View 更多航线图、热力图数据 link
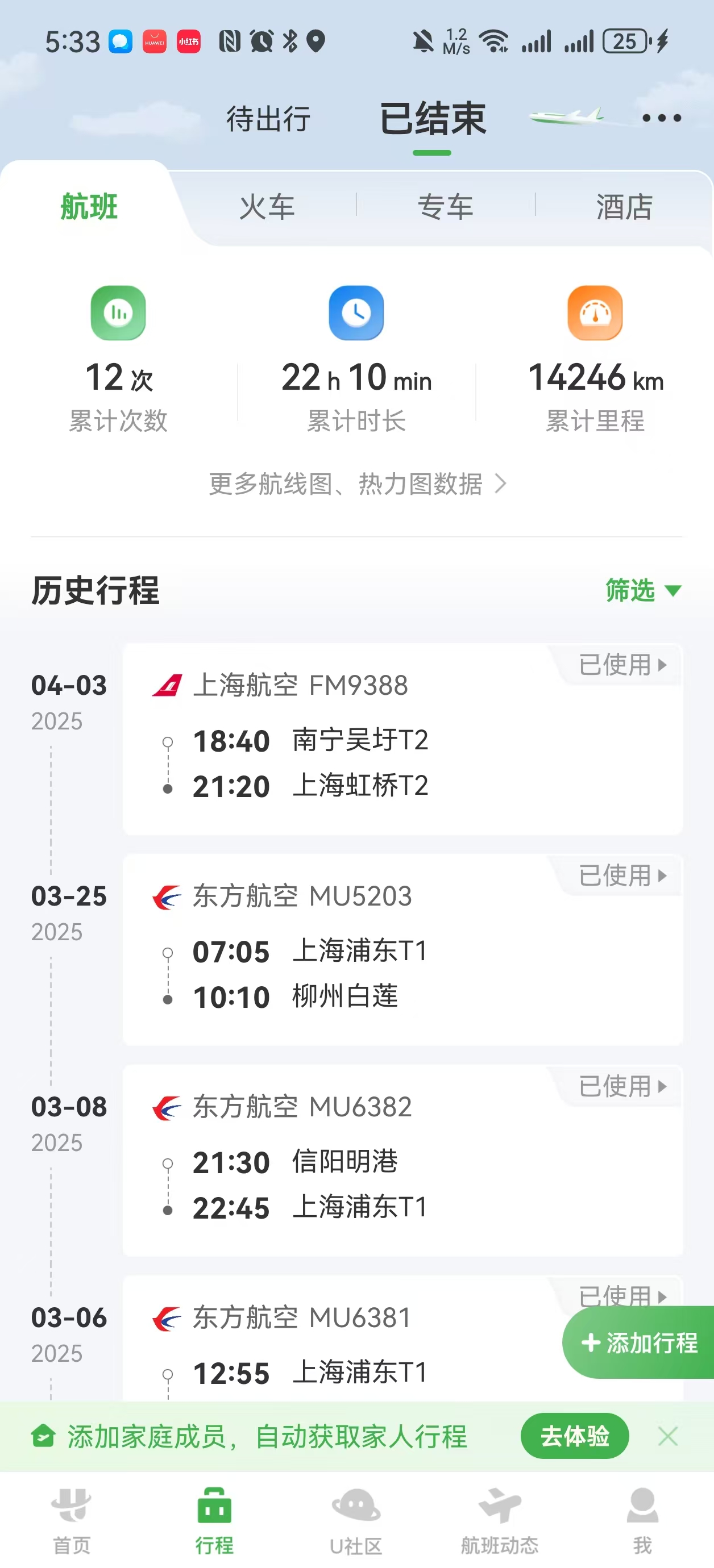The image size is (714, 1568). 357,485
